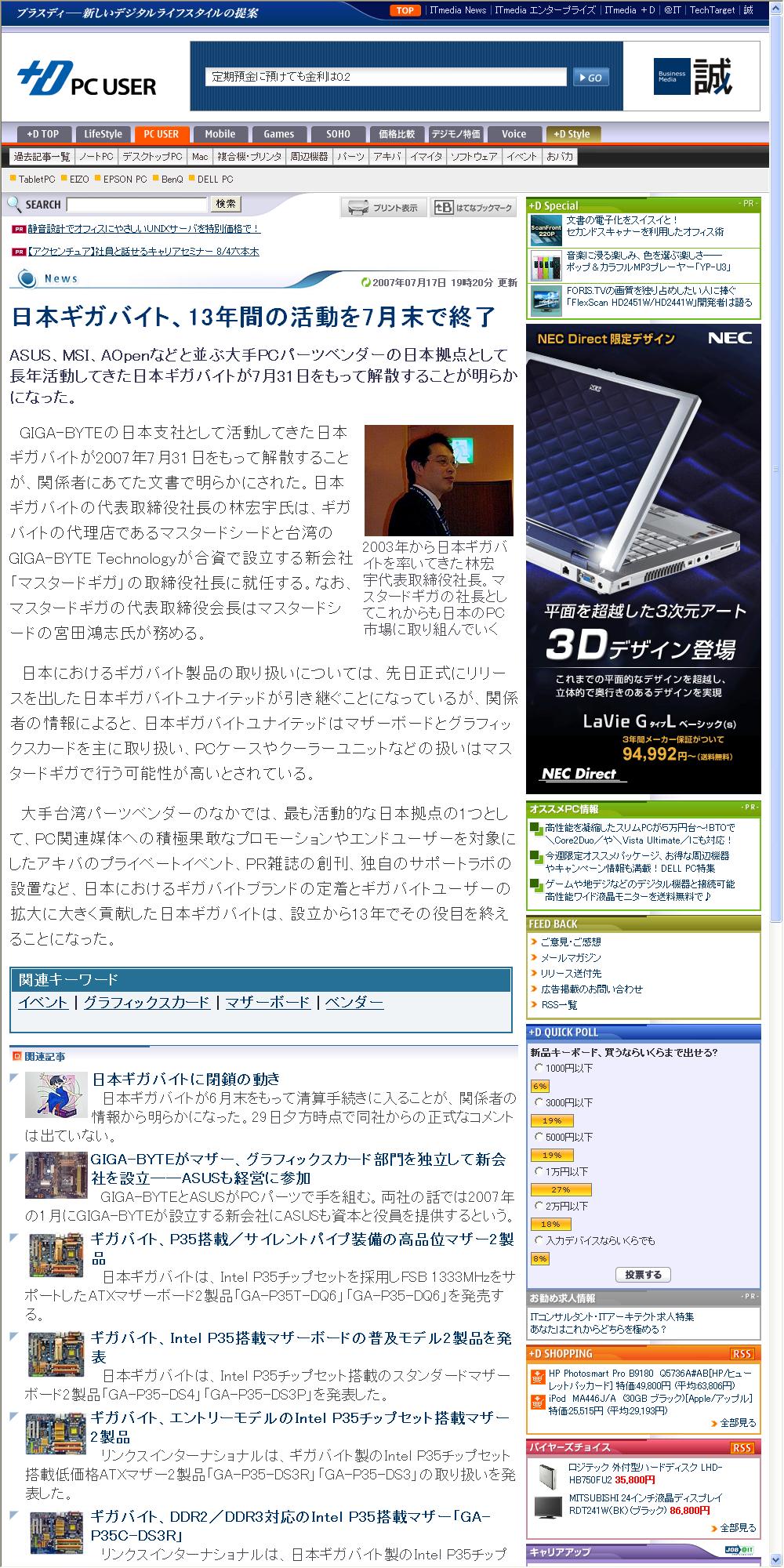Click the 検索 search button
Screen dimensions: 784x1568
[x=226, y=204]
